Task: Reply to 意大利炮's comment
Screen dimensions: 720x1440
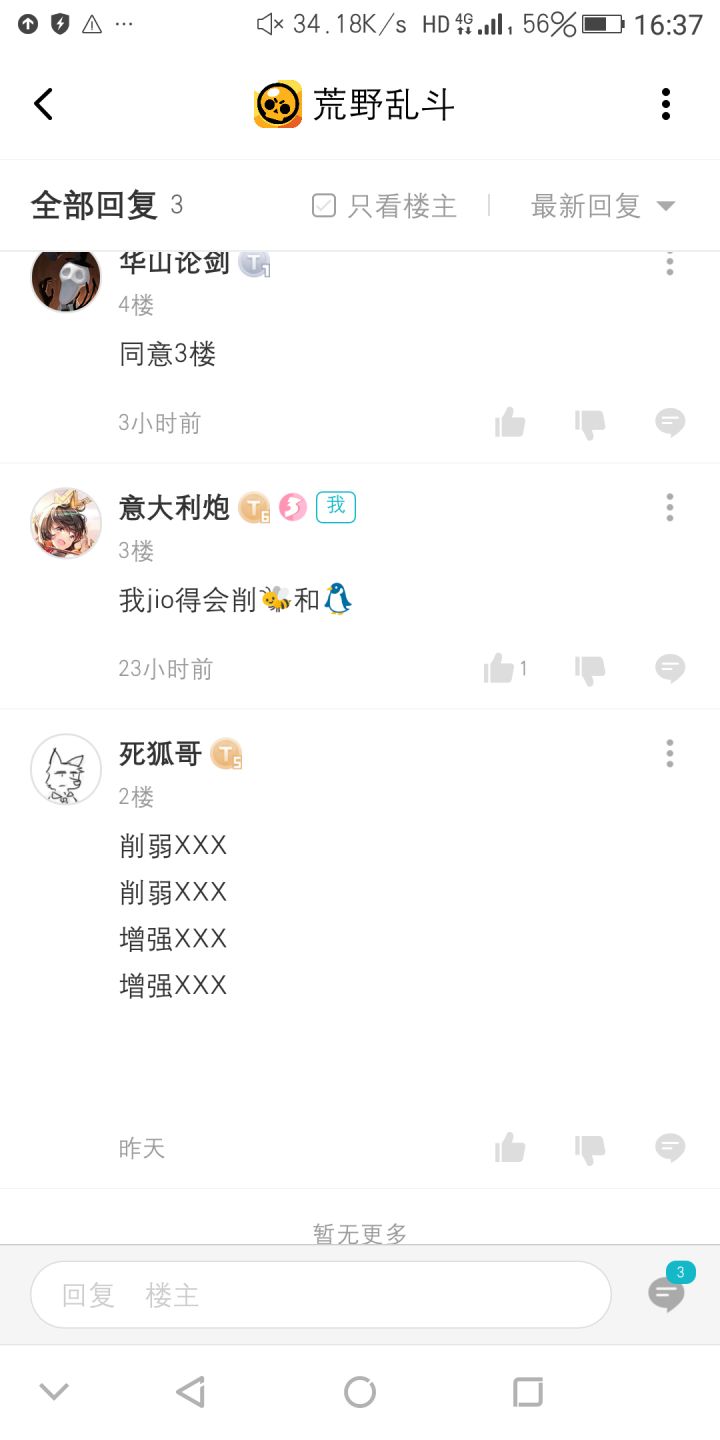Action: click(670, 668)
